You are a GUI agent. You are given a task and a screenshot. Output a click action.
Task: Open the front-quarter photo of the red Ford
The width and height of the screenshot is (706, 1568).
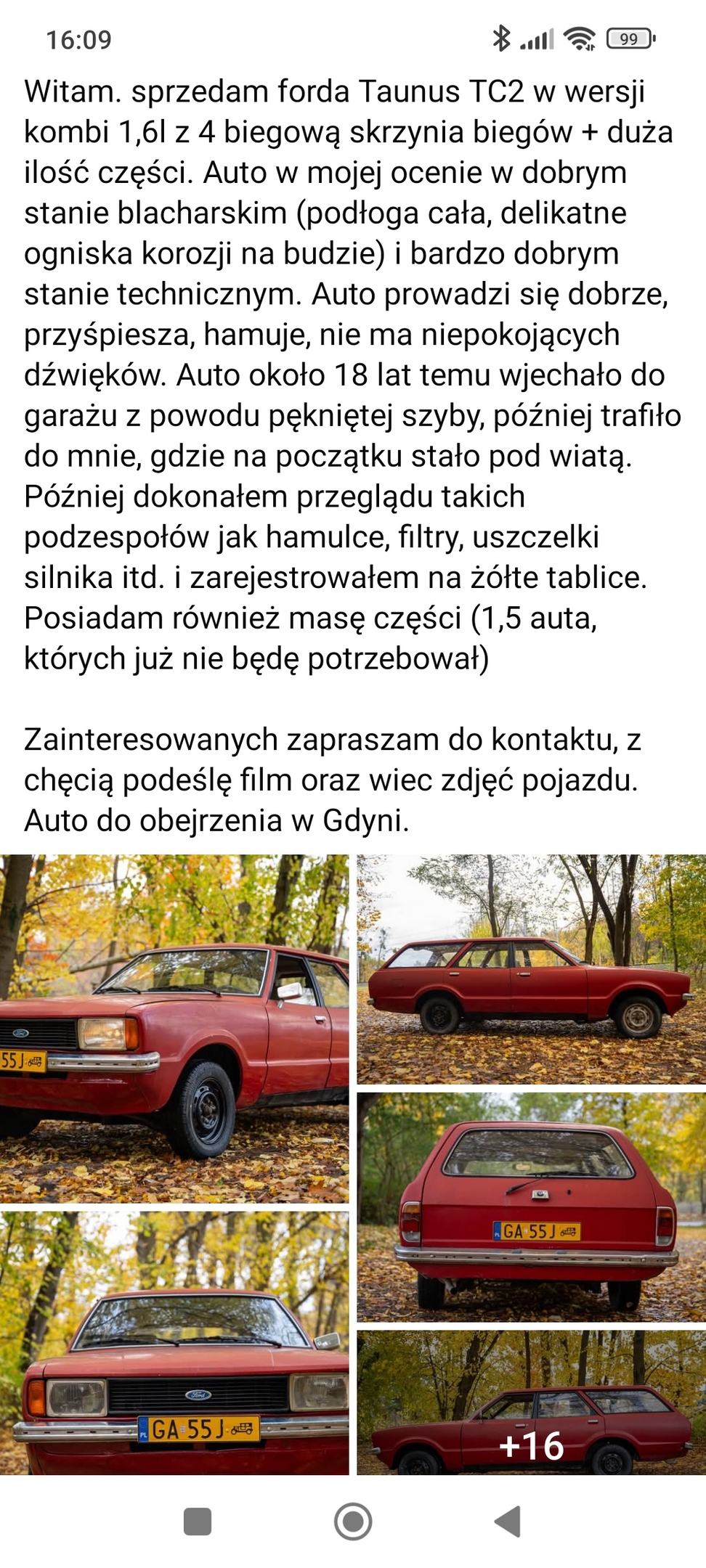174,1028
